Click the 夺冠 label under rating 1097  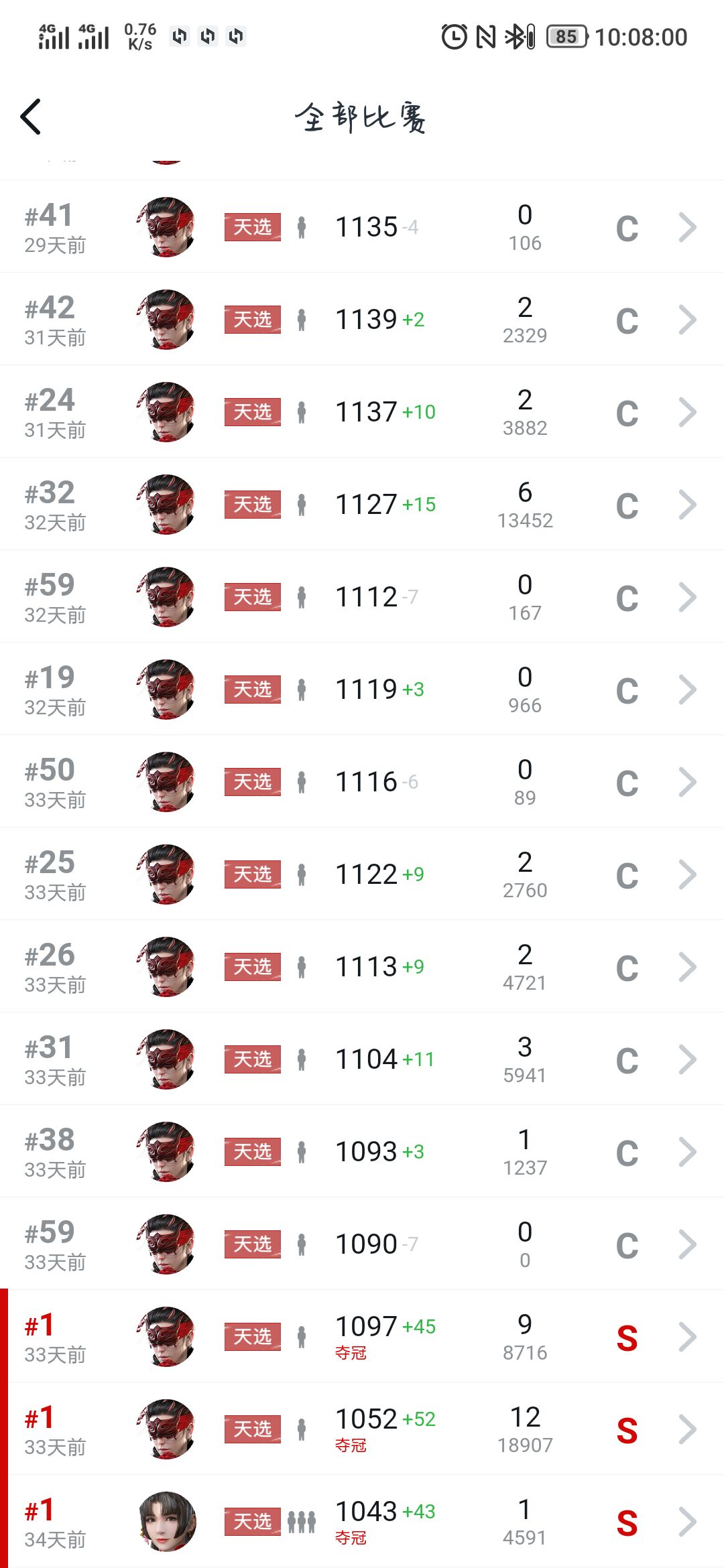point(351,1354)
